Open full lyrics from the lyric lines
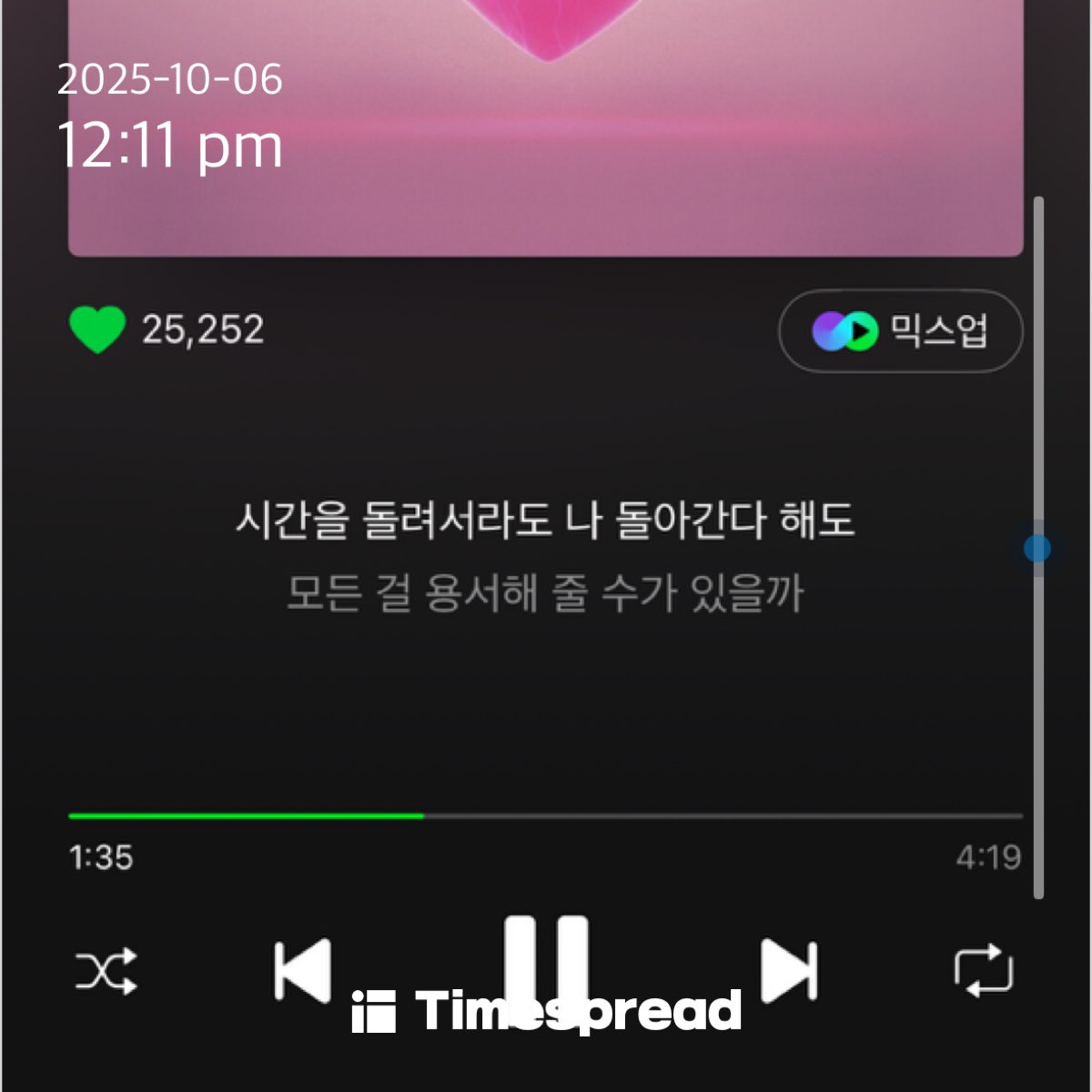This screenshot has height=1092, width=1092. (x=545, y=556)
